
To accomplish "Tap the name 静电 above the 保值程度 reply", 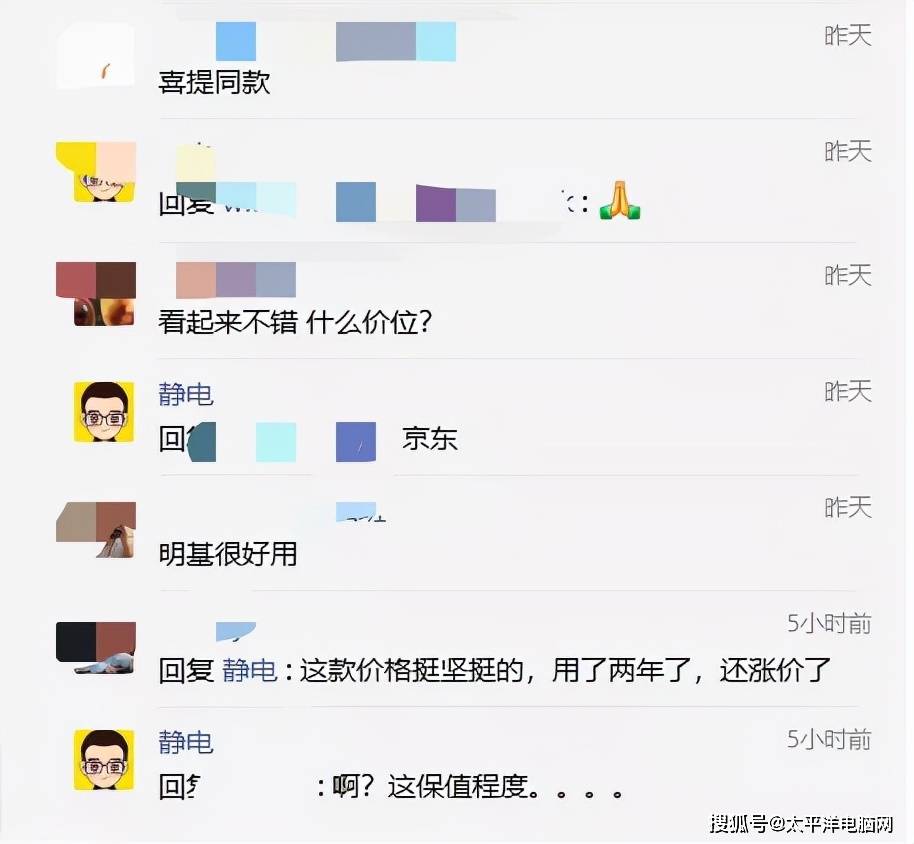I will click(186, 742).
